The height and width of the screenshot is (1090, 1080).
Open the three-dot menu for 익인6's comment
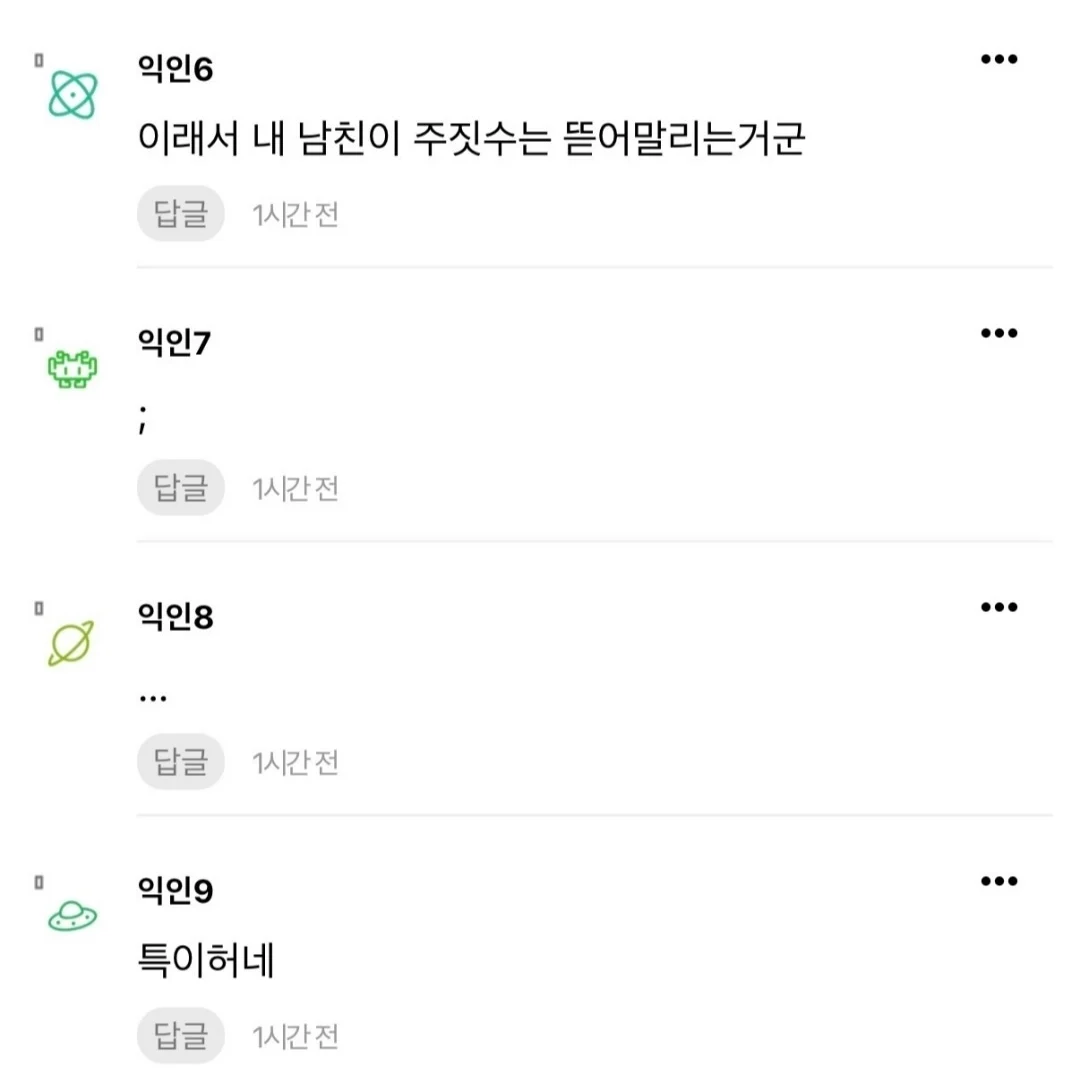point(999,58)
